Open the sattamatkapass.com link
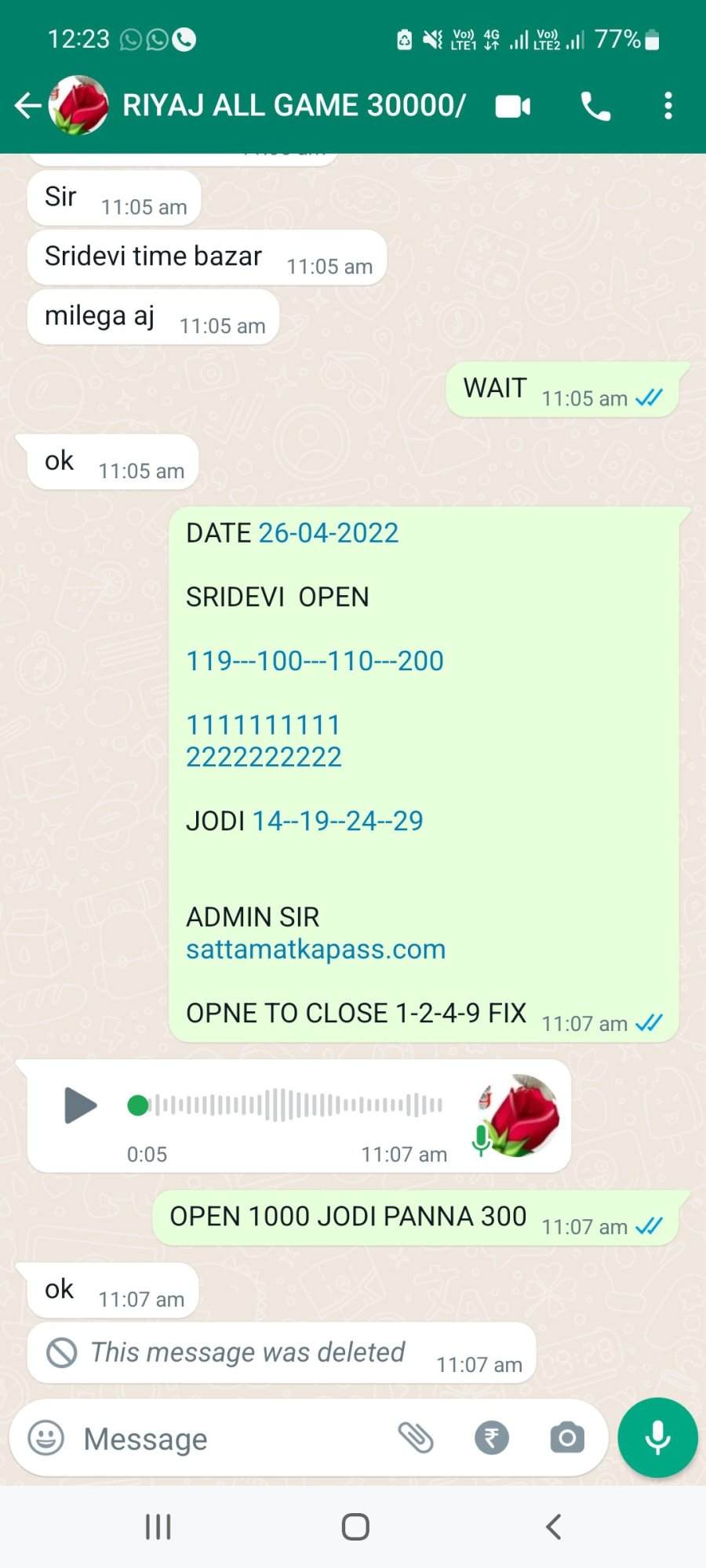Image resolution: width=706 pixels, height=1568 pixels. coord(315,949)
